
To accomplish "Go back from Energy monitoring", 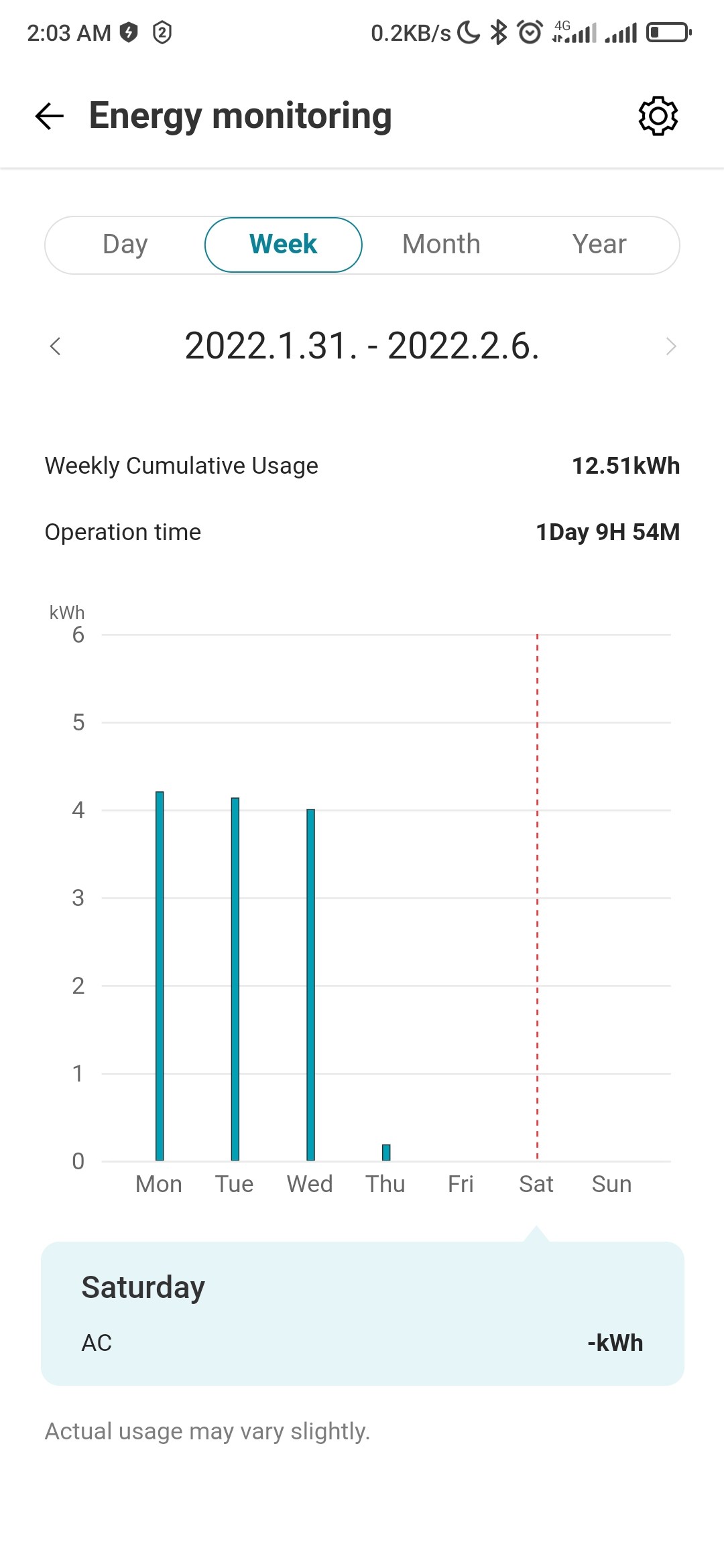I will 50,116.
